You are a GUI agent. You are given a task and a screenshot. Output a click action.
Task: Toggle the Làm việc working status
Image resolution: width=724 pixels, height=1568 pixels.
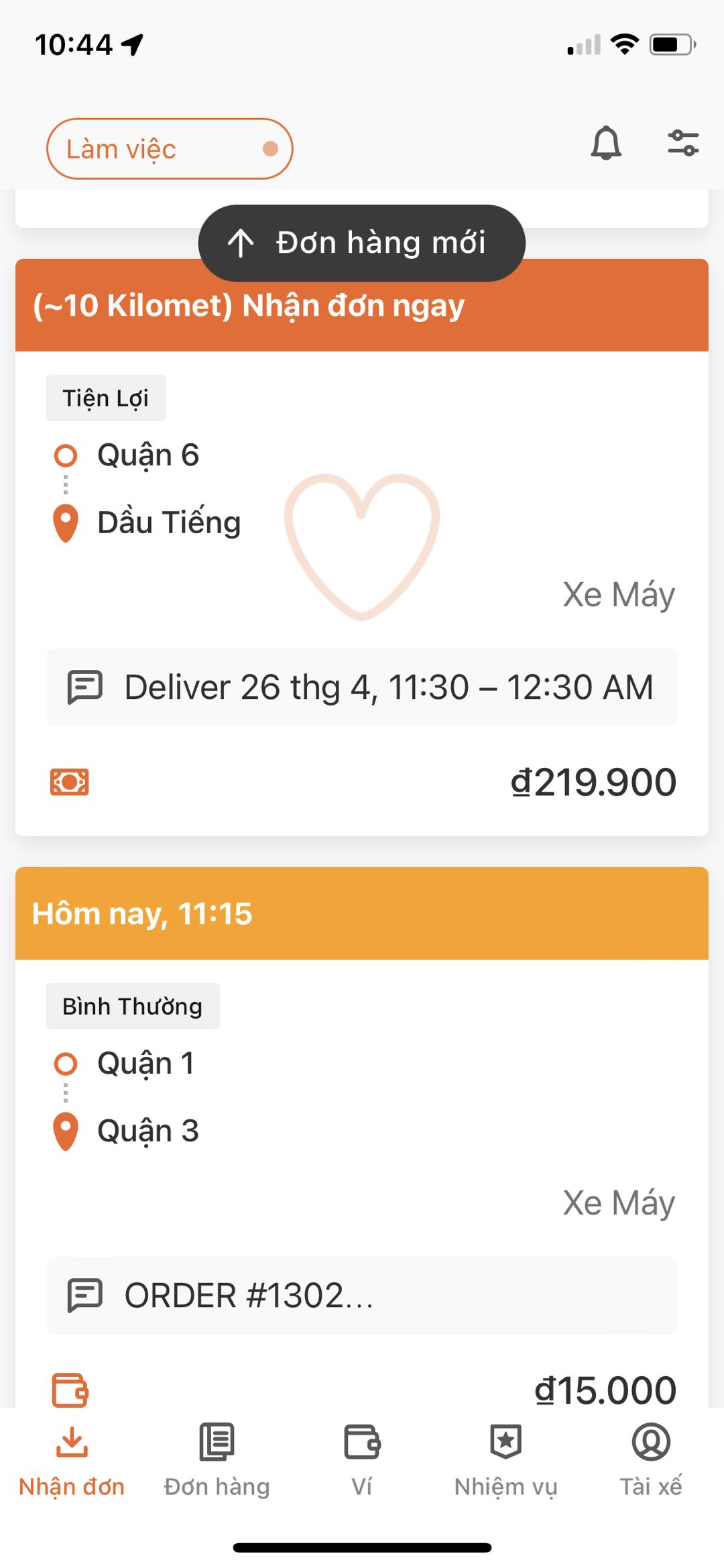click(170, 149)
